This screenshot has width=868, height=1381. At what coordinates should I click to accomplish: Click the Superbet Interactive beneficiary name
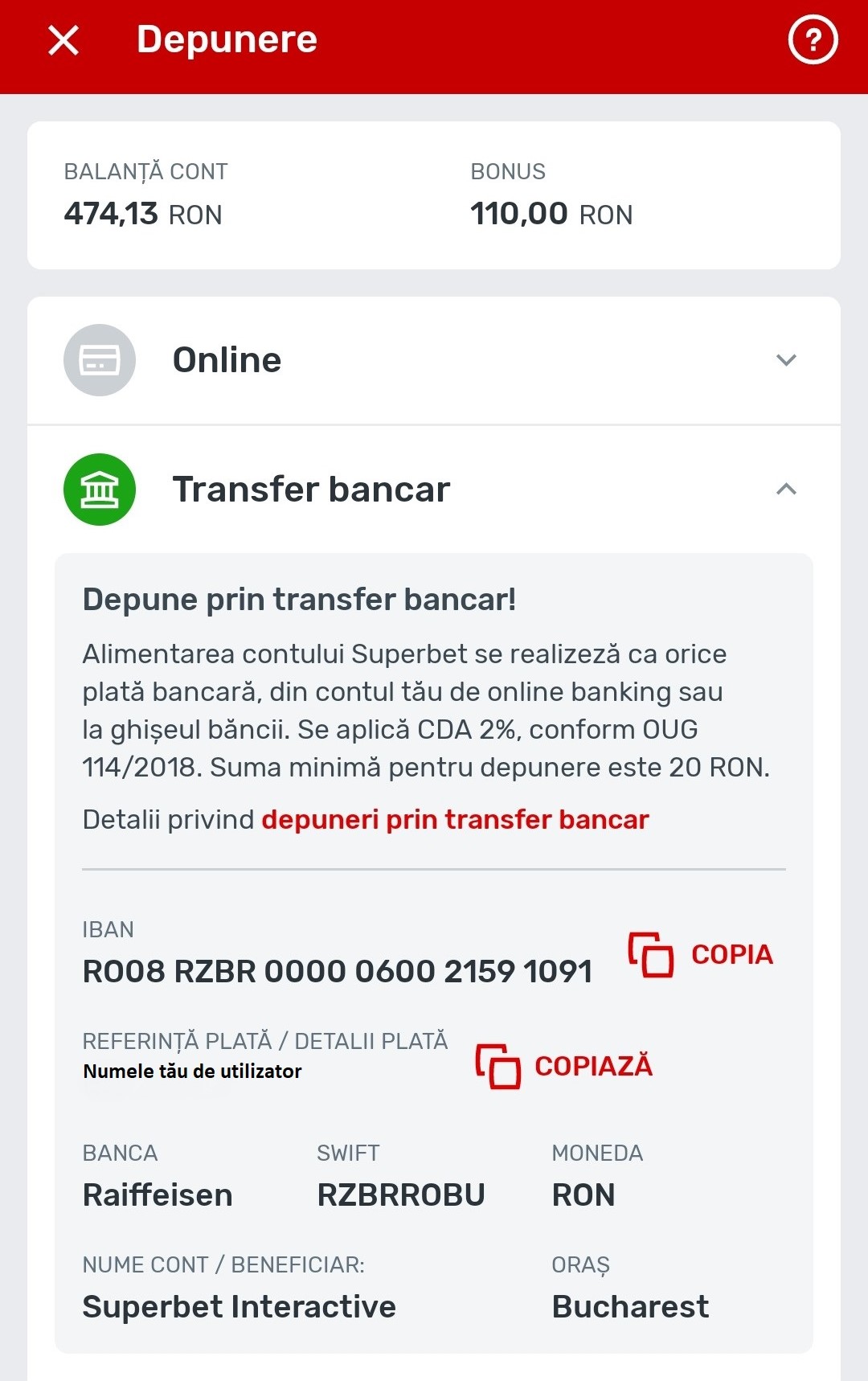239,1306
